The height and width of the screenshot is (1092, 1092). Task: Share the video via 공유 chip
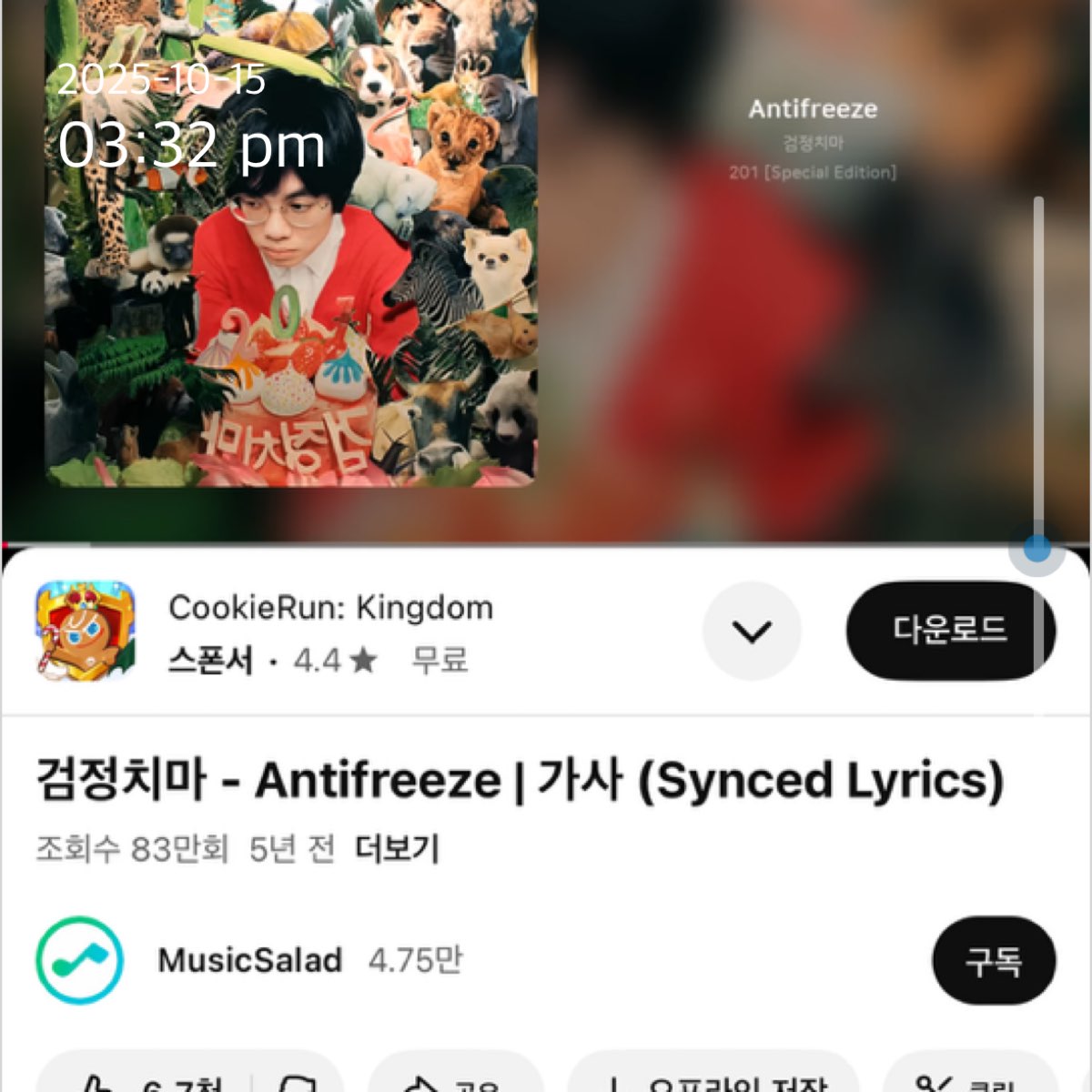455,1081
